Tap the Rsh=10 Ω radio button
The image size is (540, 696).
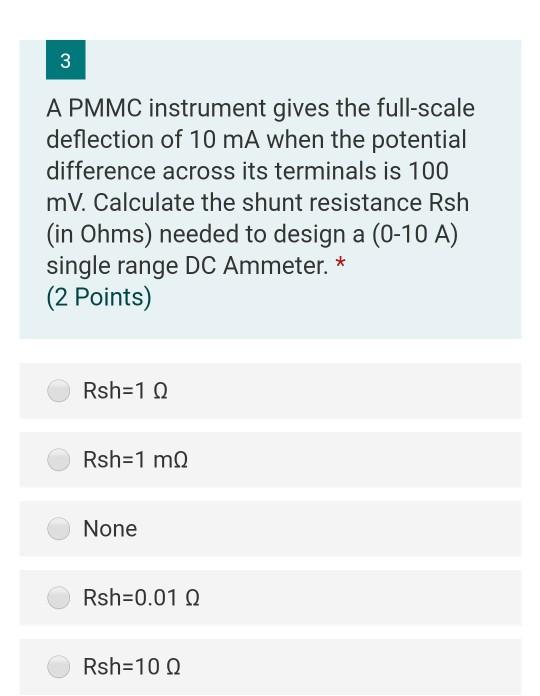(59, 667)
